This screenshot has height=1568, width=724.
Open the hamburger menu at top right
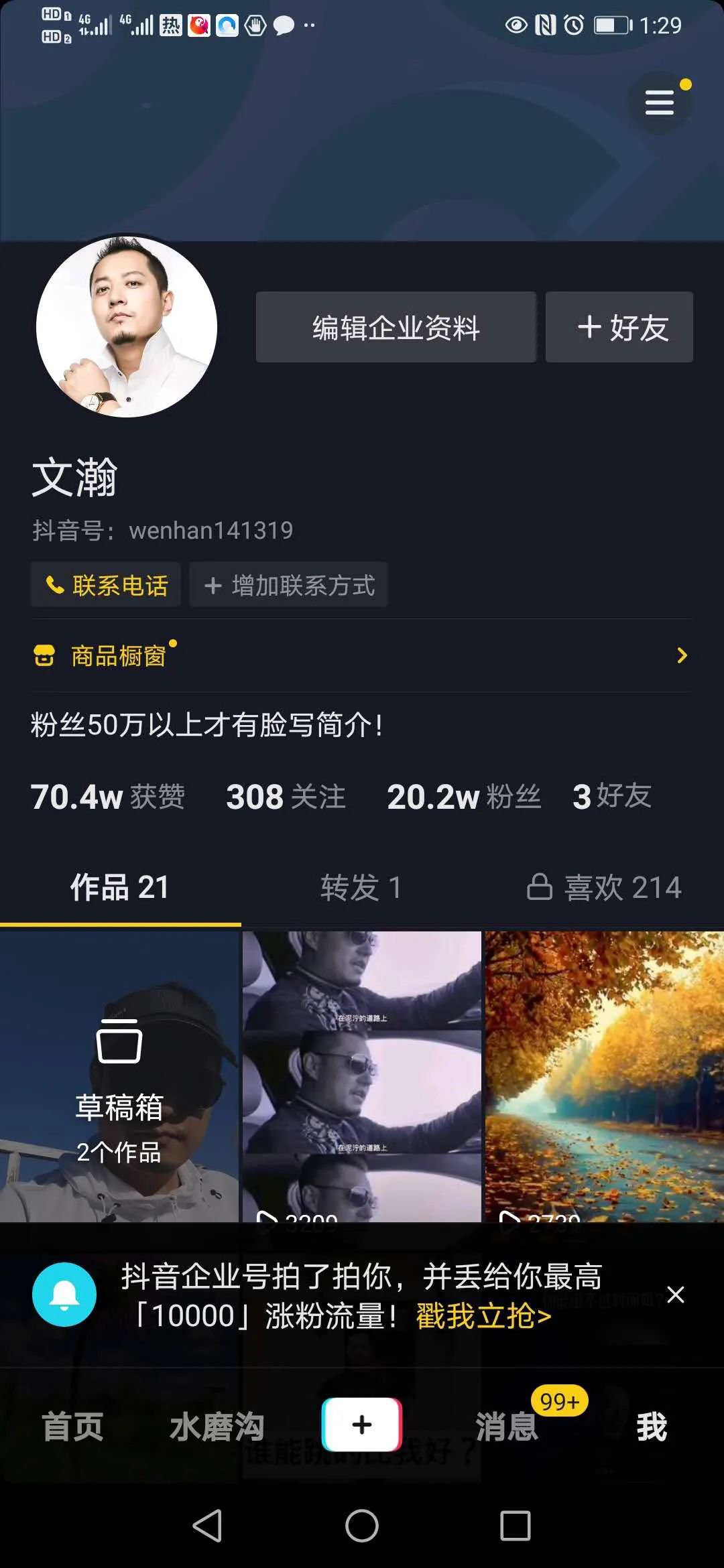pos(659,102)
